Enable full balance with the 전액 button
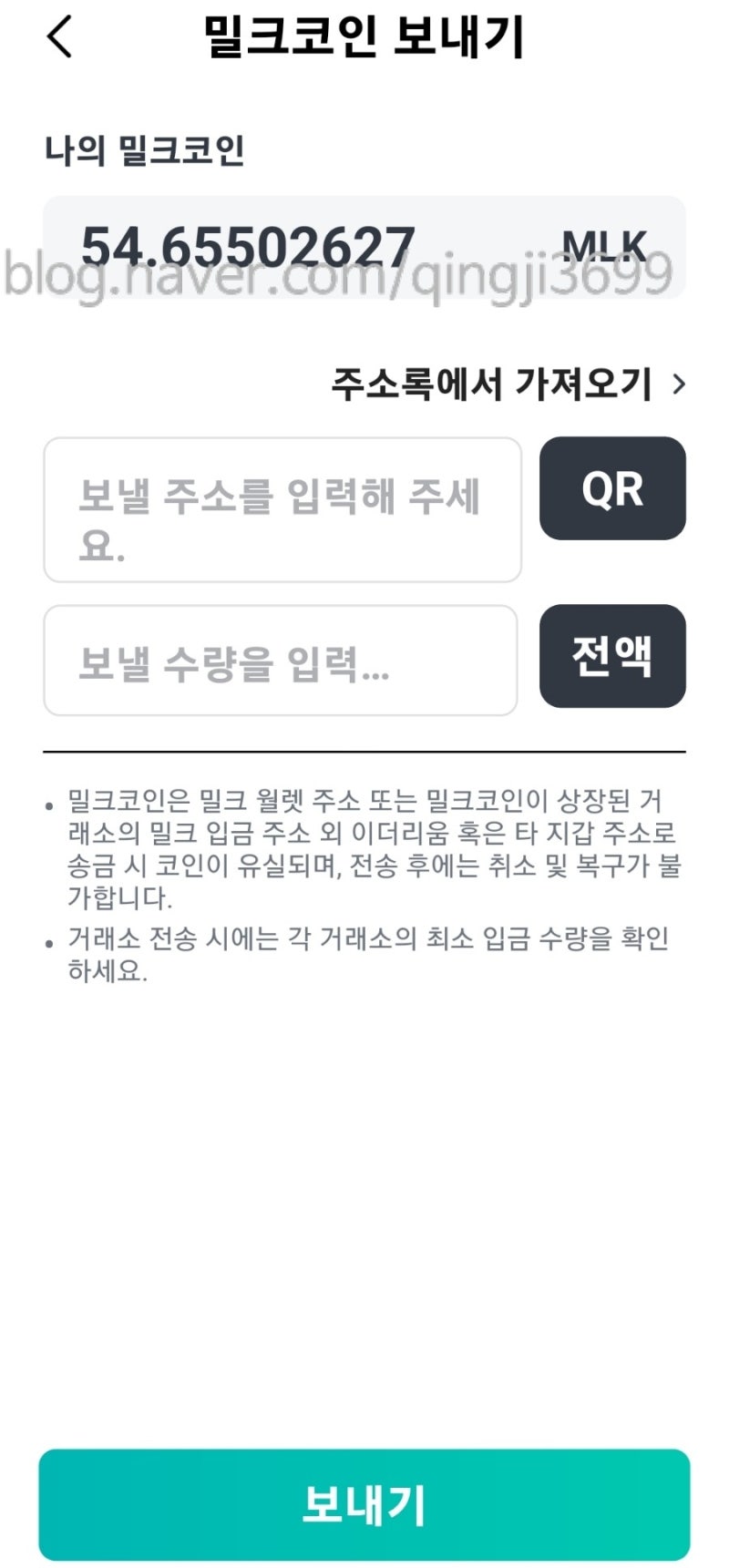Image resolution: width=729 pixels, height=1568 pixels. coord(612,658)
